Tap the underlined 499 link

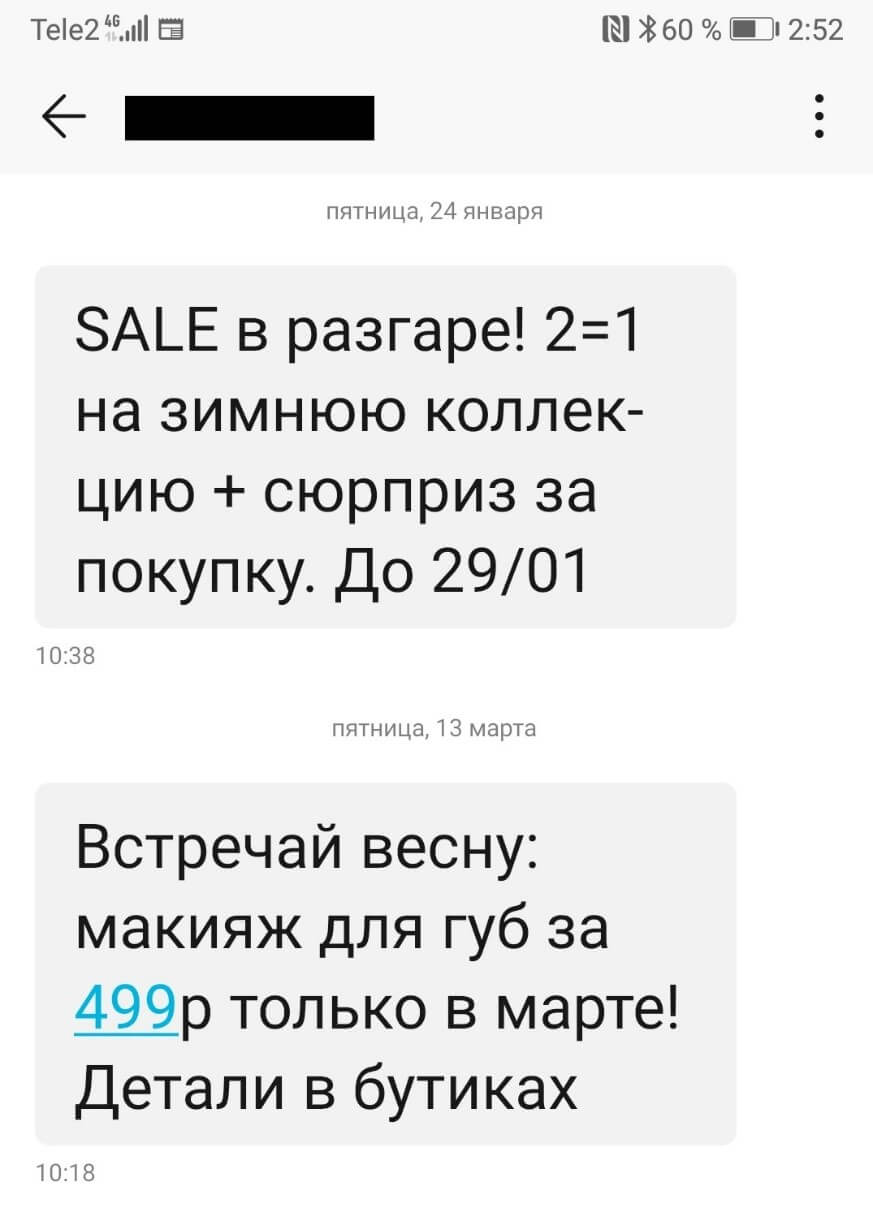[125, 1010]
